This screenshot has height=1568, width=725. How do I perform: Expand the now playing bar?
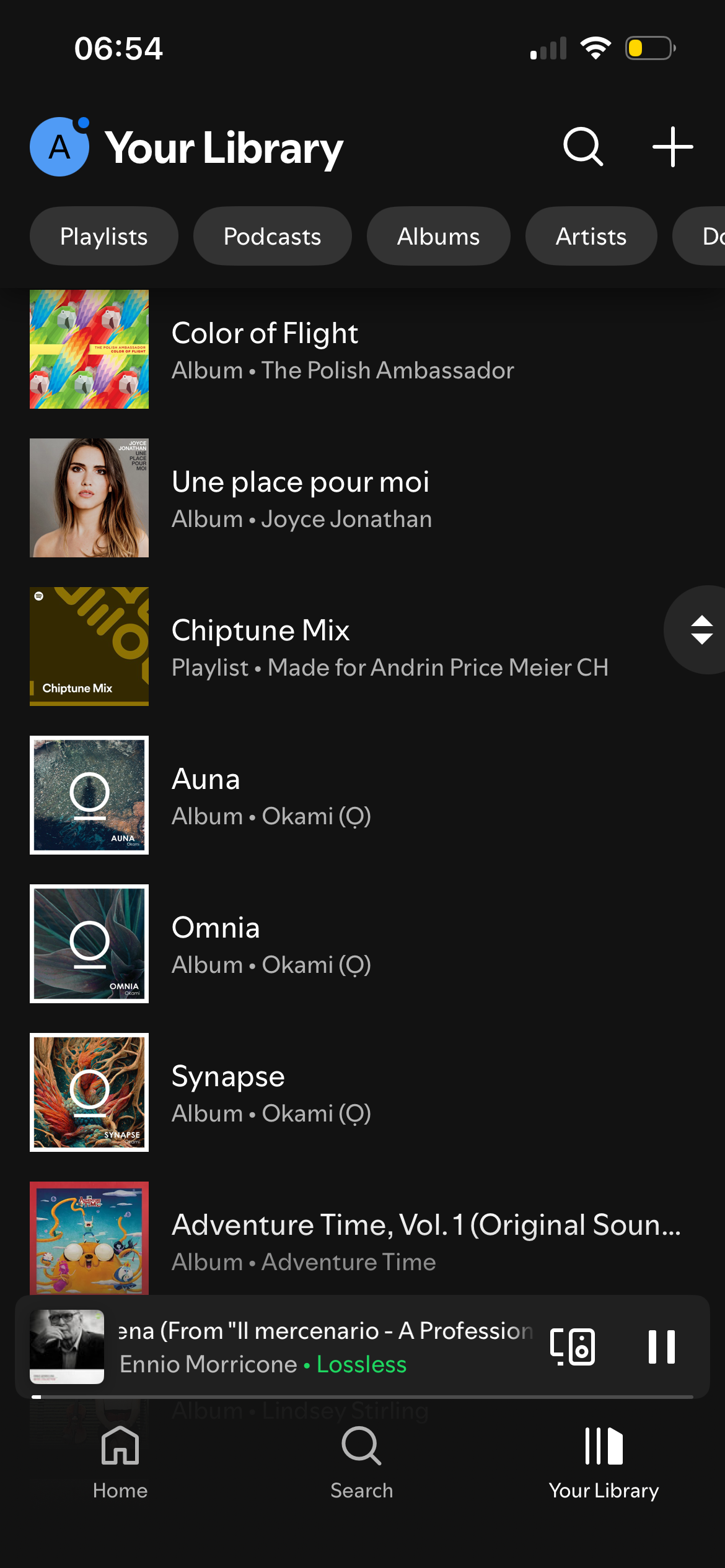point(322,1346)
